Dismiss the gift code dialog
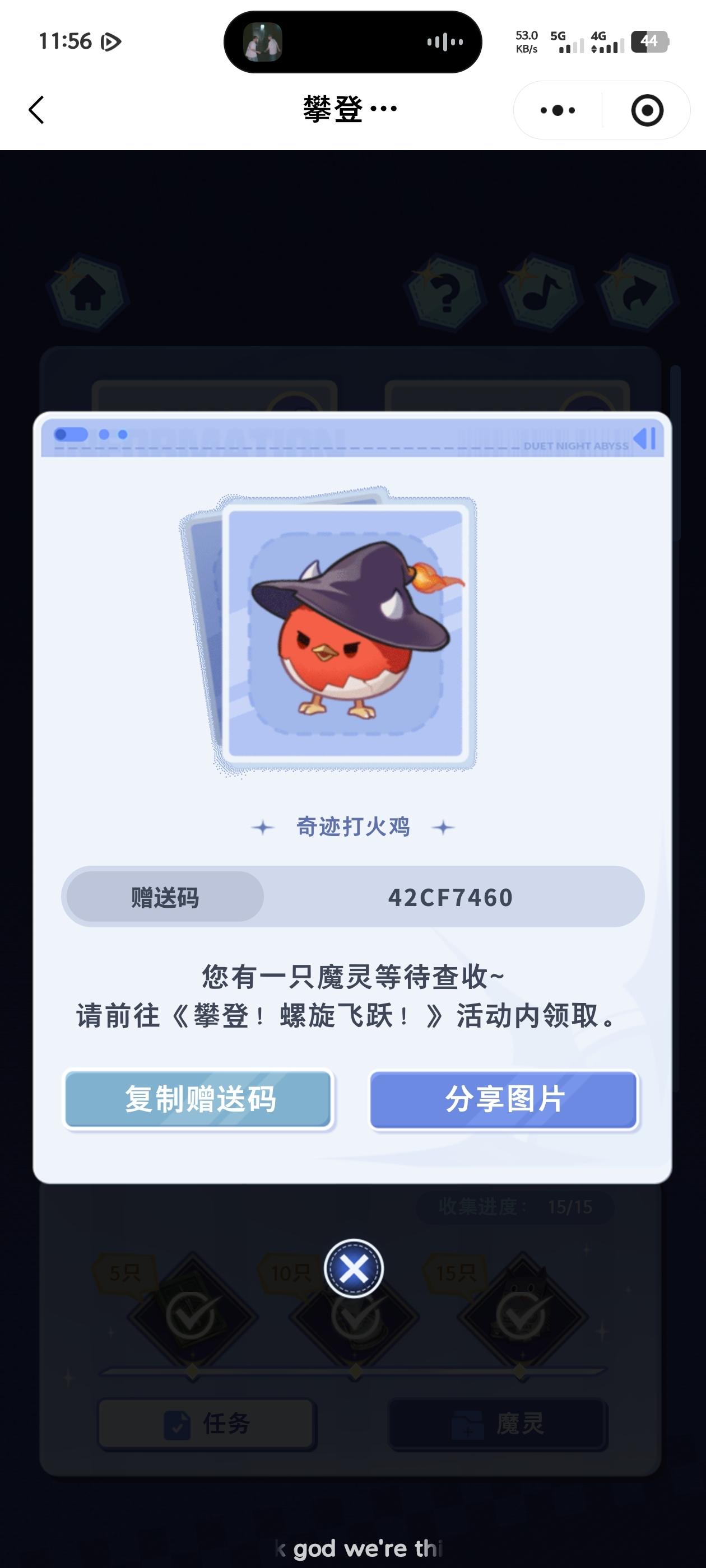 tap(354, 1269)
